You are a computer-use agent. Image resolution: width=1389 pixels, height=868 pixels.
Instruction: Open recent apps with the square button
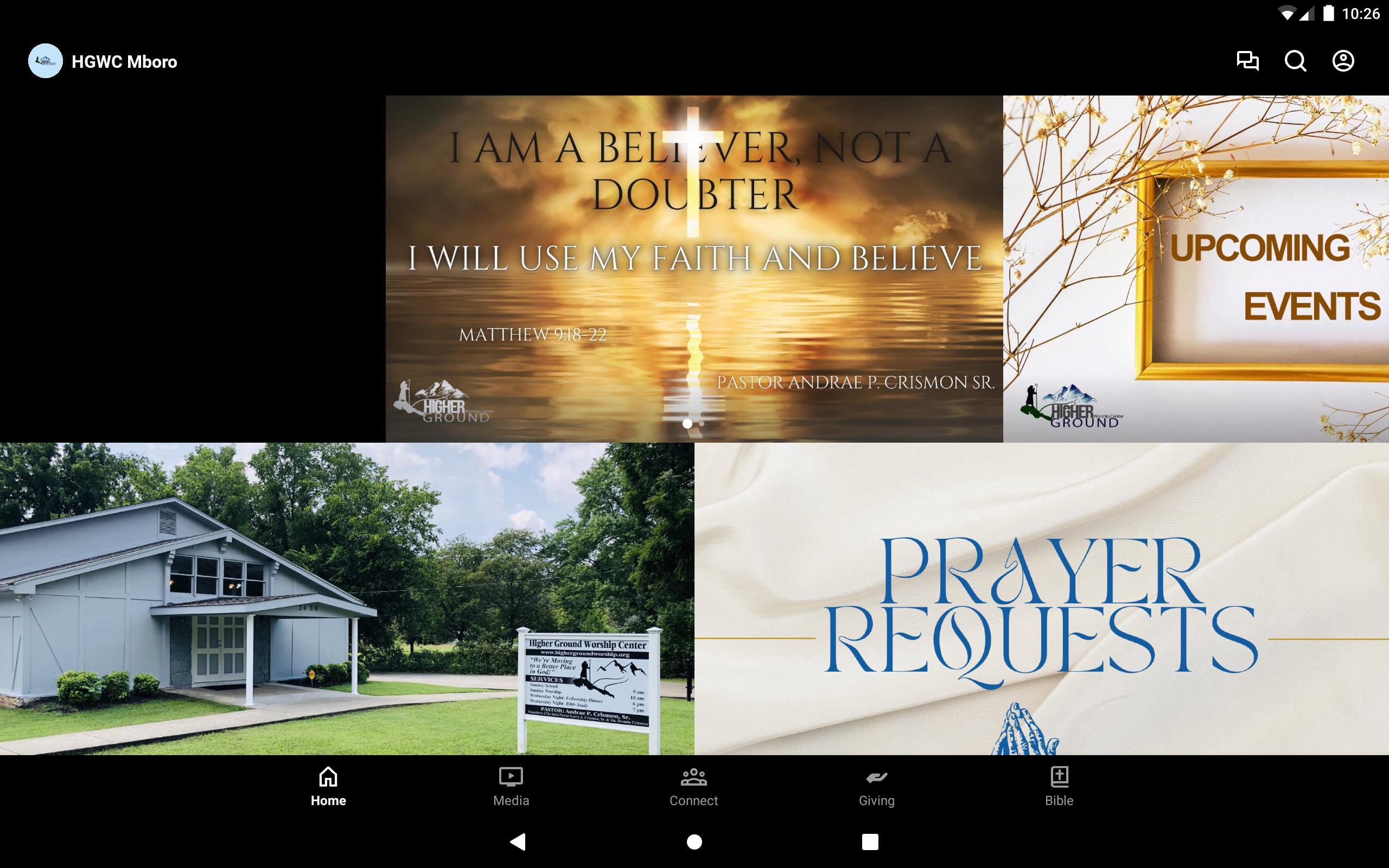[x=870, y=841]
